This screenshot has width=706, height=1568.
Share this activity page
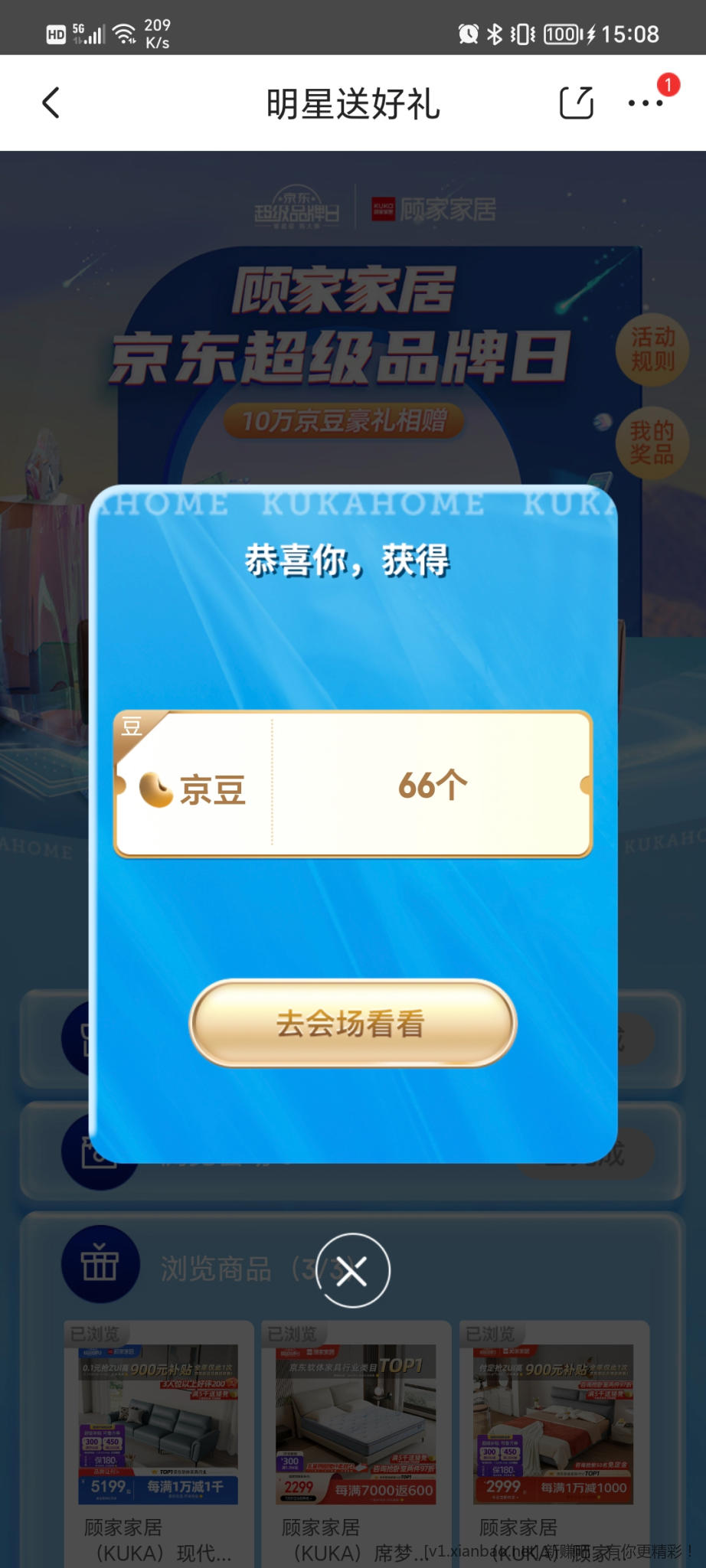[x=576, y=103]
